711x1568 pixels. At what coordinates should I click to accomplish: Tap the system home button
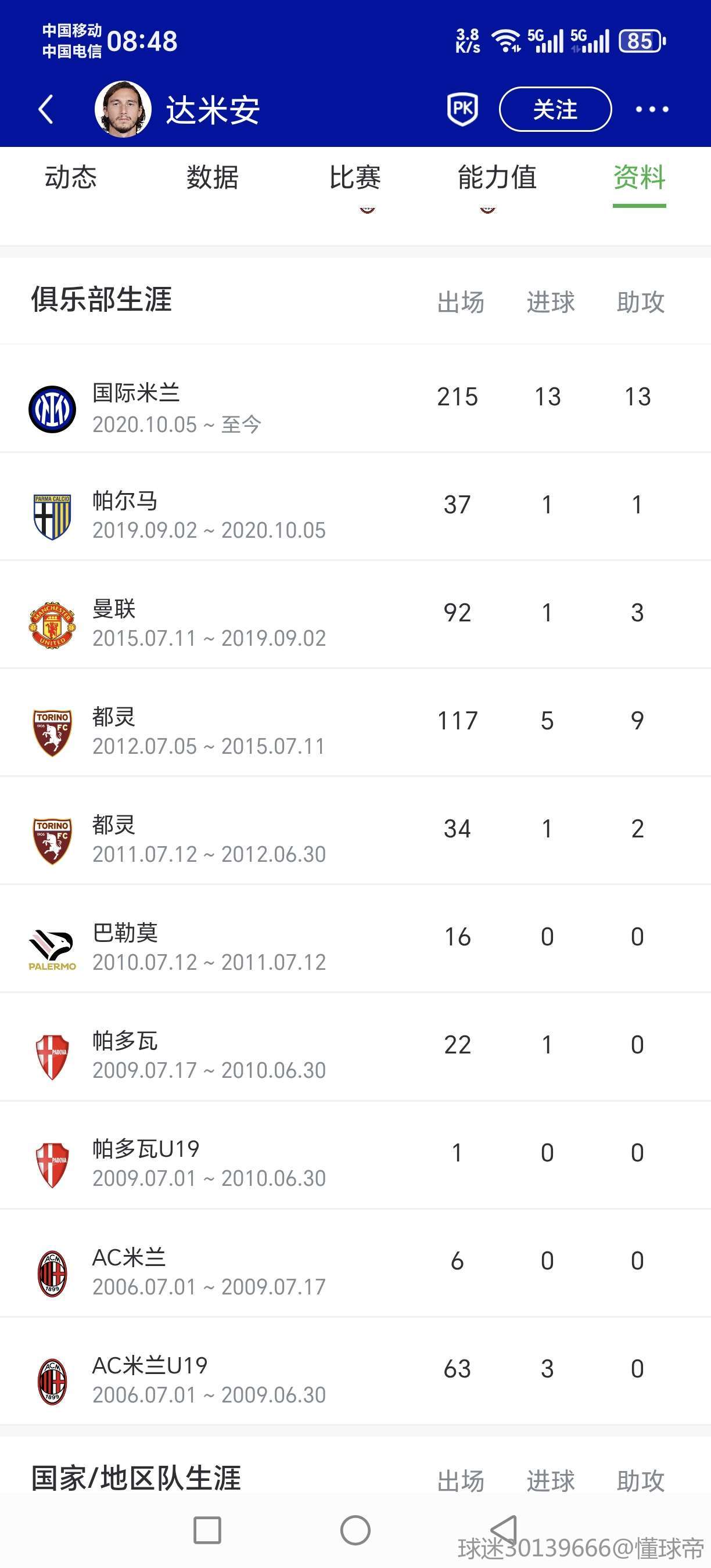coord(355,1530)
